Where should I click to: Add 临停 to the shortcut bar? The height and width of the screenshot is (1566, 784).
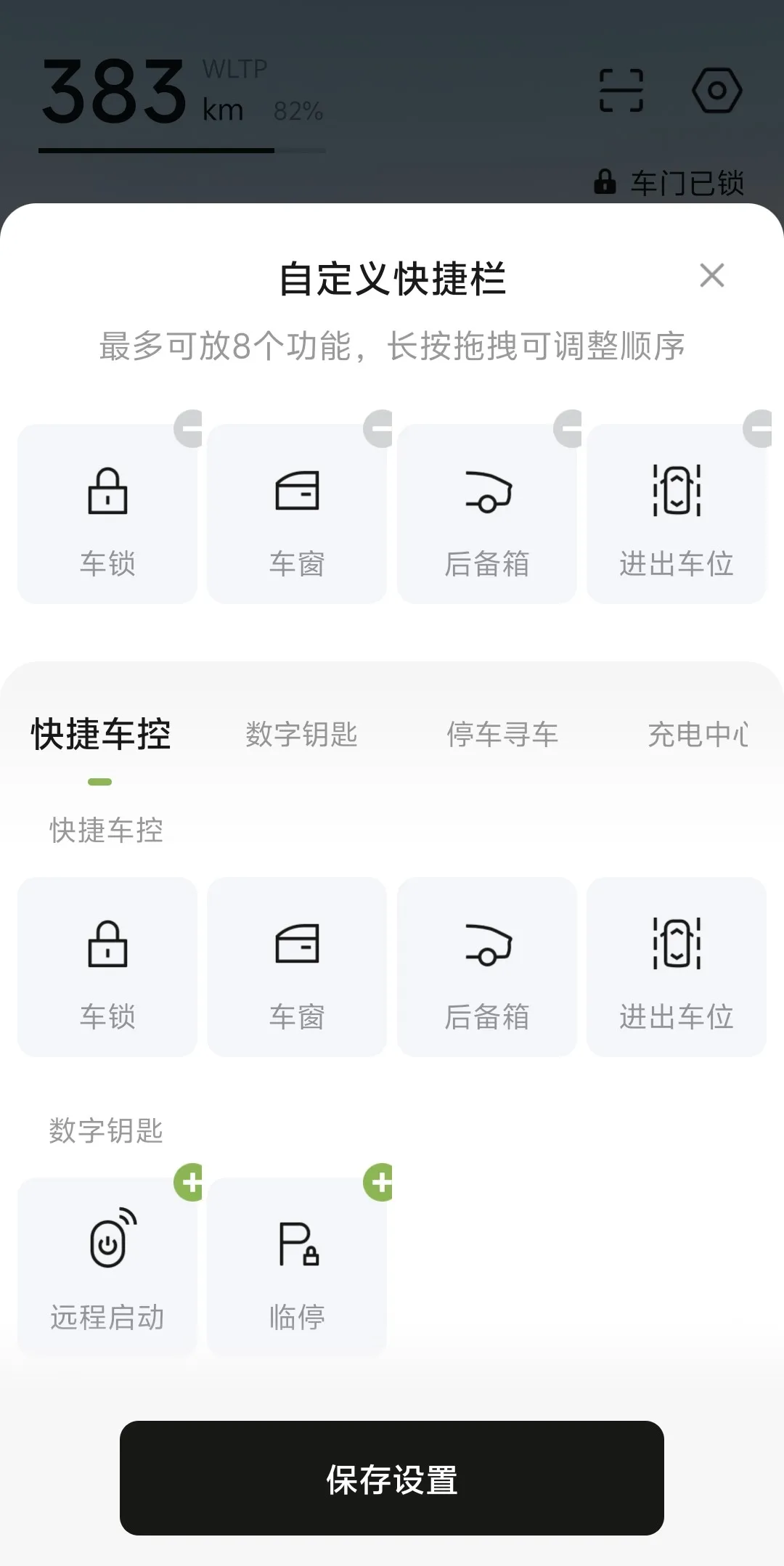[x=378, y=1182]
